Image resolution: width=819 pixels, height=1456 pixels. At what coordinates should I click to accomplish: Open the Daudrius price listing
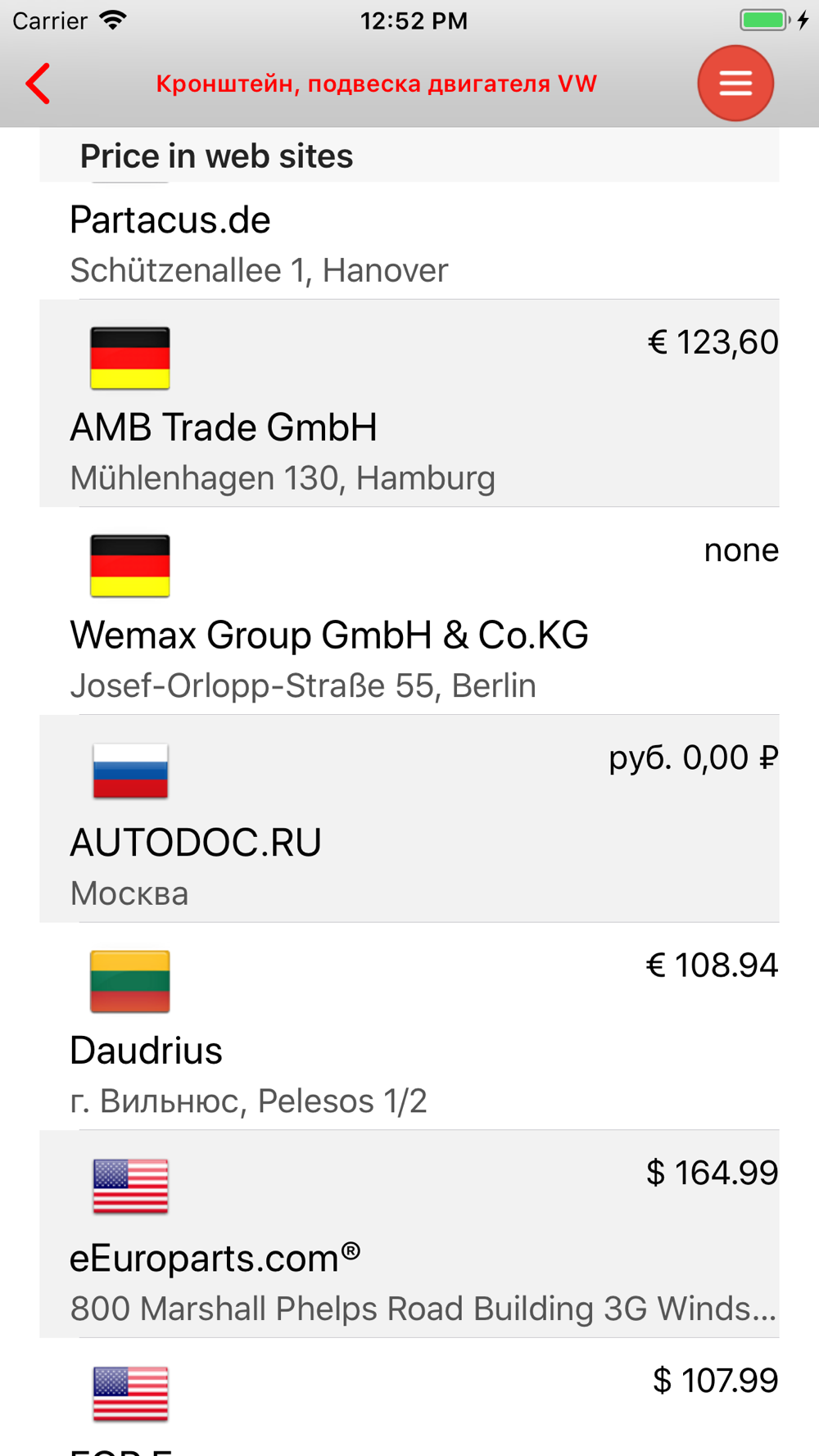409,1026
